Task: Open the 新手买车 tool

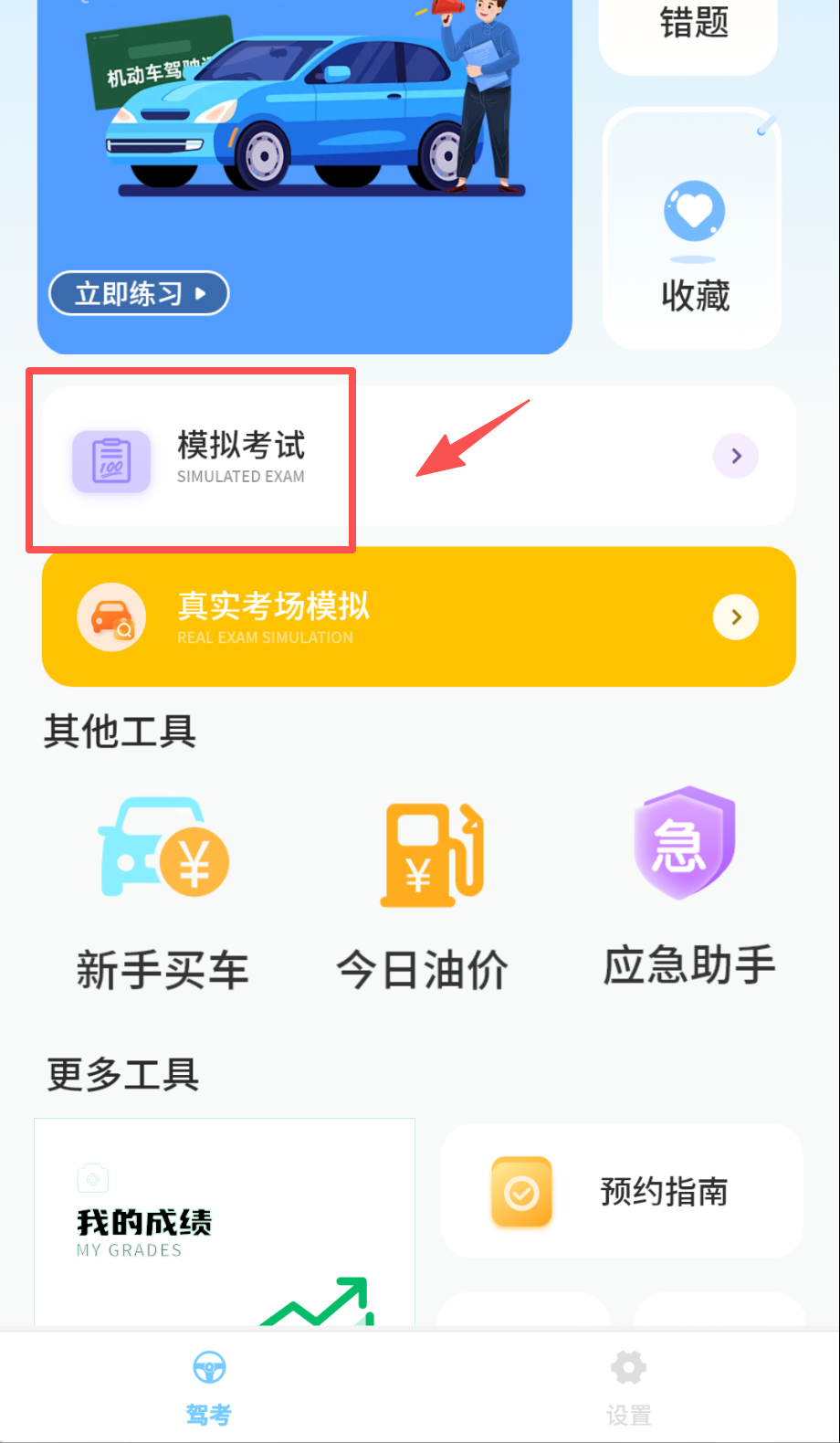Action: pyautogui.click(x=163, y=890)
